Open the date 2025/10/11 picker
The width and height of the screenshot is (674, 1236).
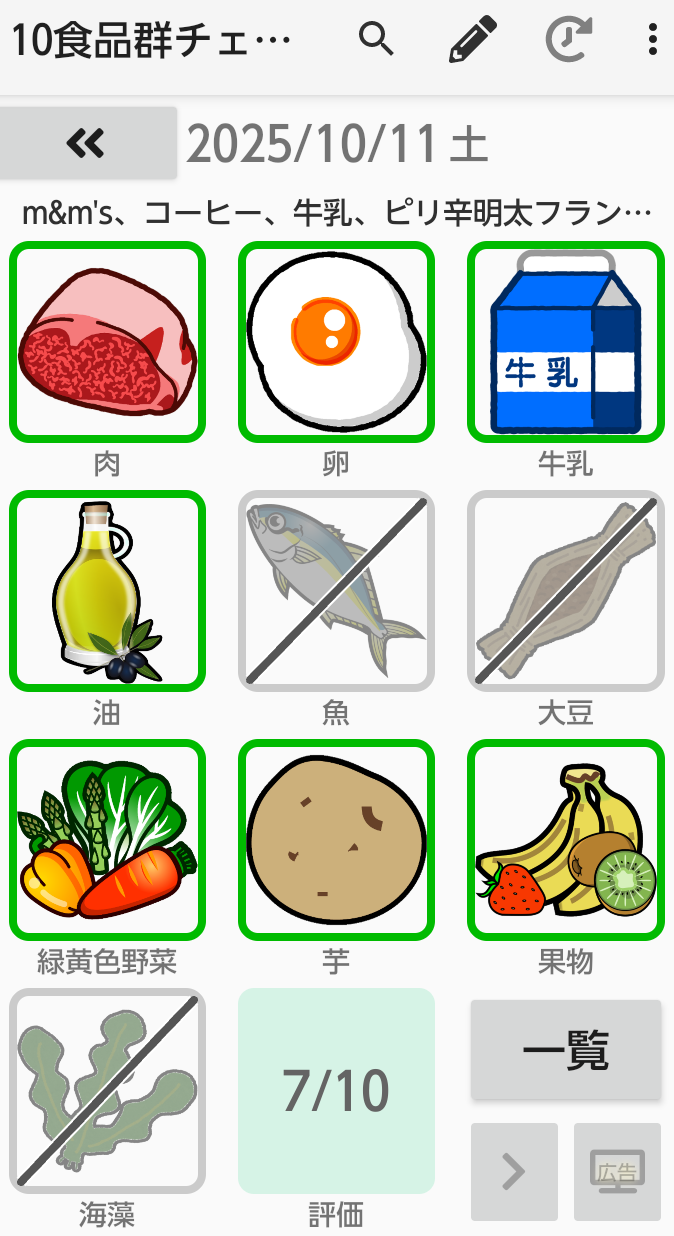(337, 145)
